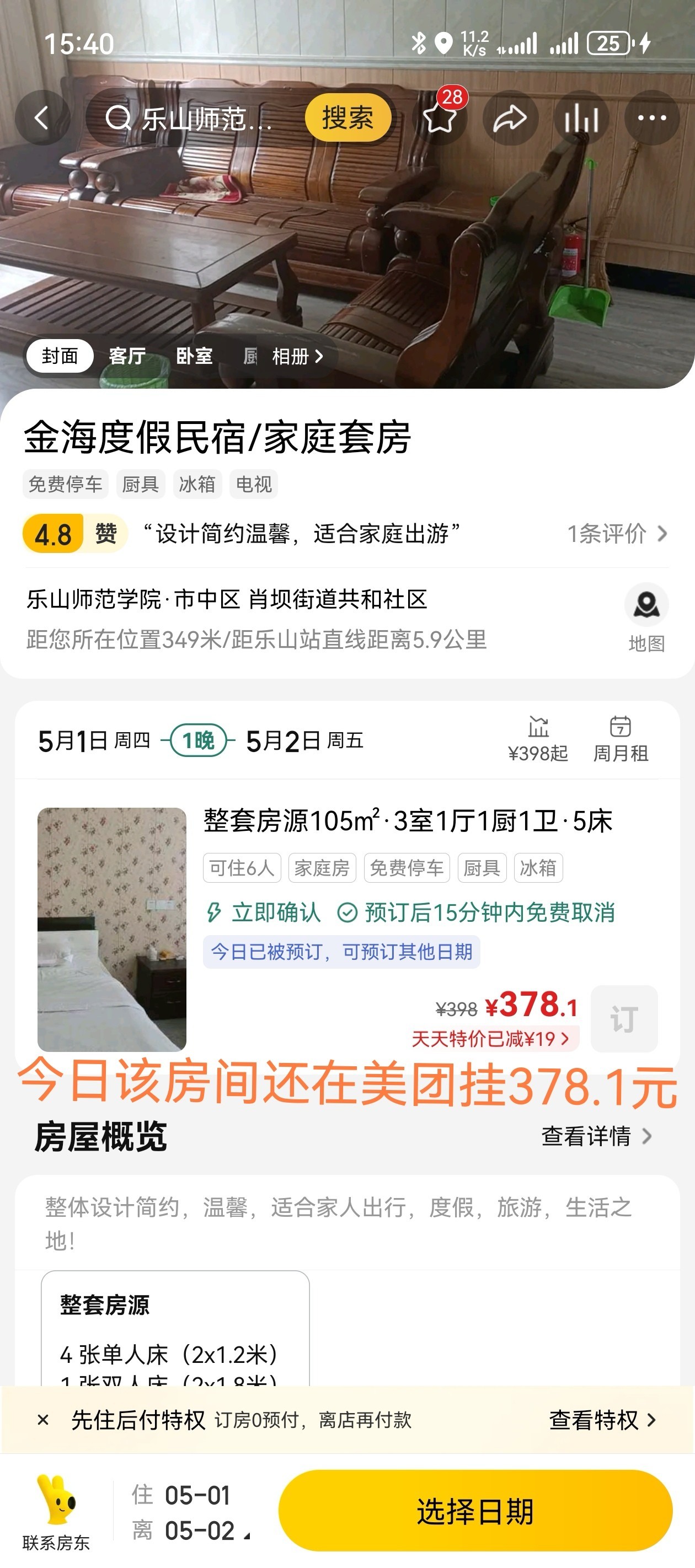695x1568 pixels.
Task: Open 地图 to see the location
Action: pyautogui.click(x=646, y=617)
